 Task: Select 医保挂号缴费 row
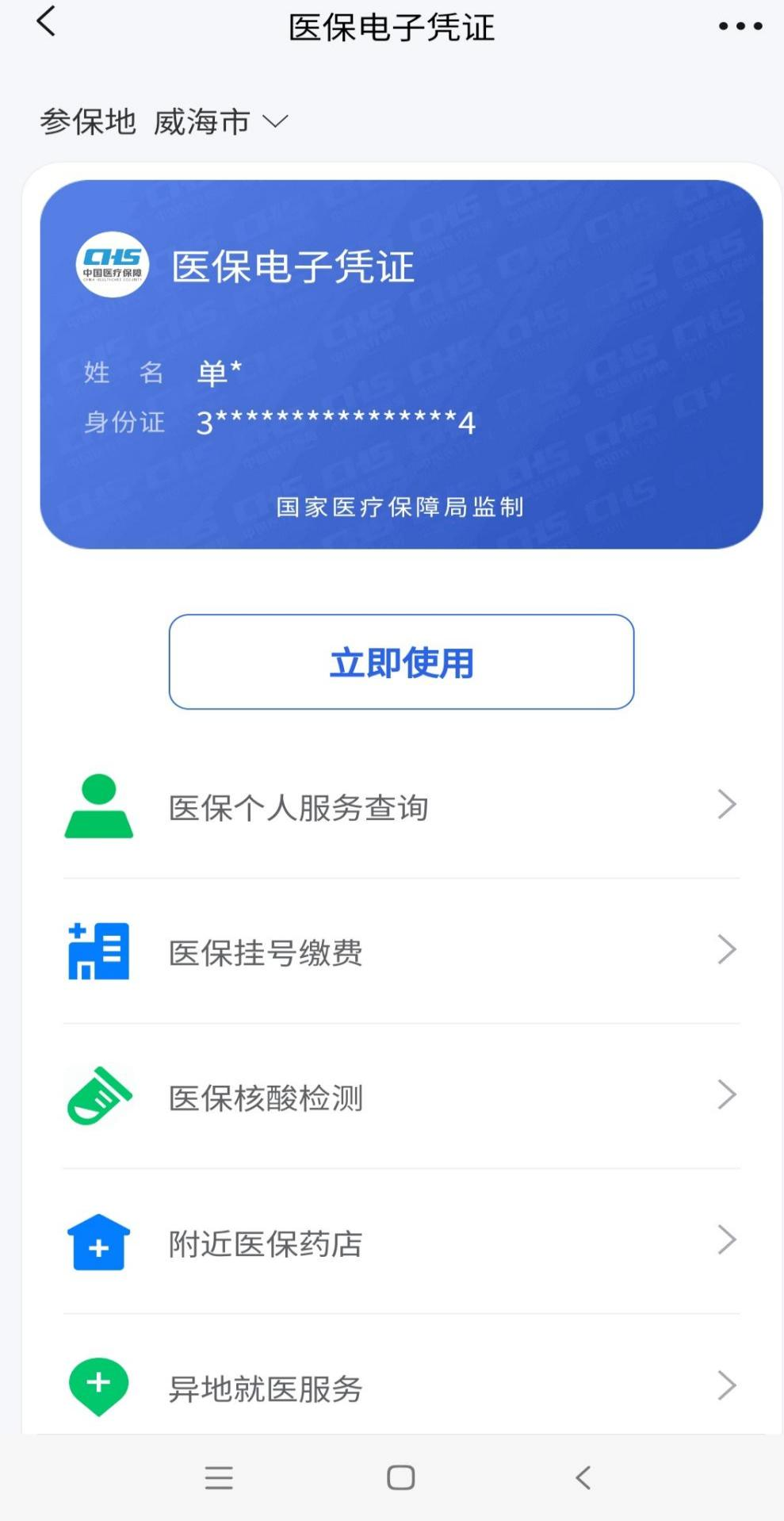tap(401, 952)
